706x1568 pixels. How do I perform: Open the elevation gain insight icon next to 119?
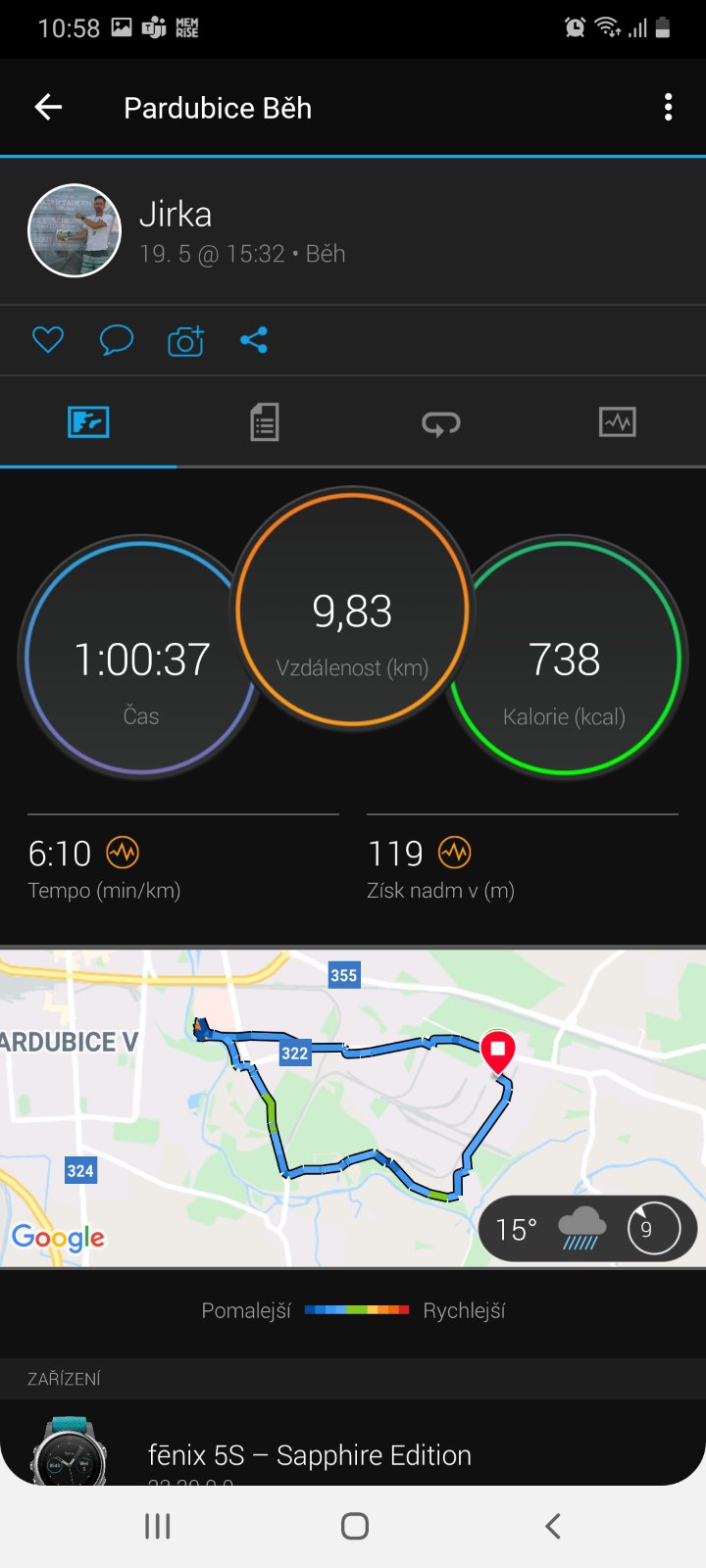454,853
